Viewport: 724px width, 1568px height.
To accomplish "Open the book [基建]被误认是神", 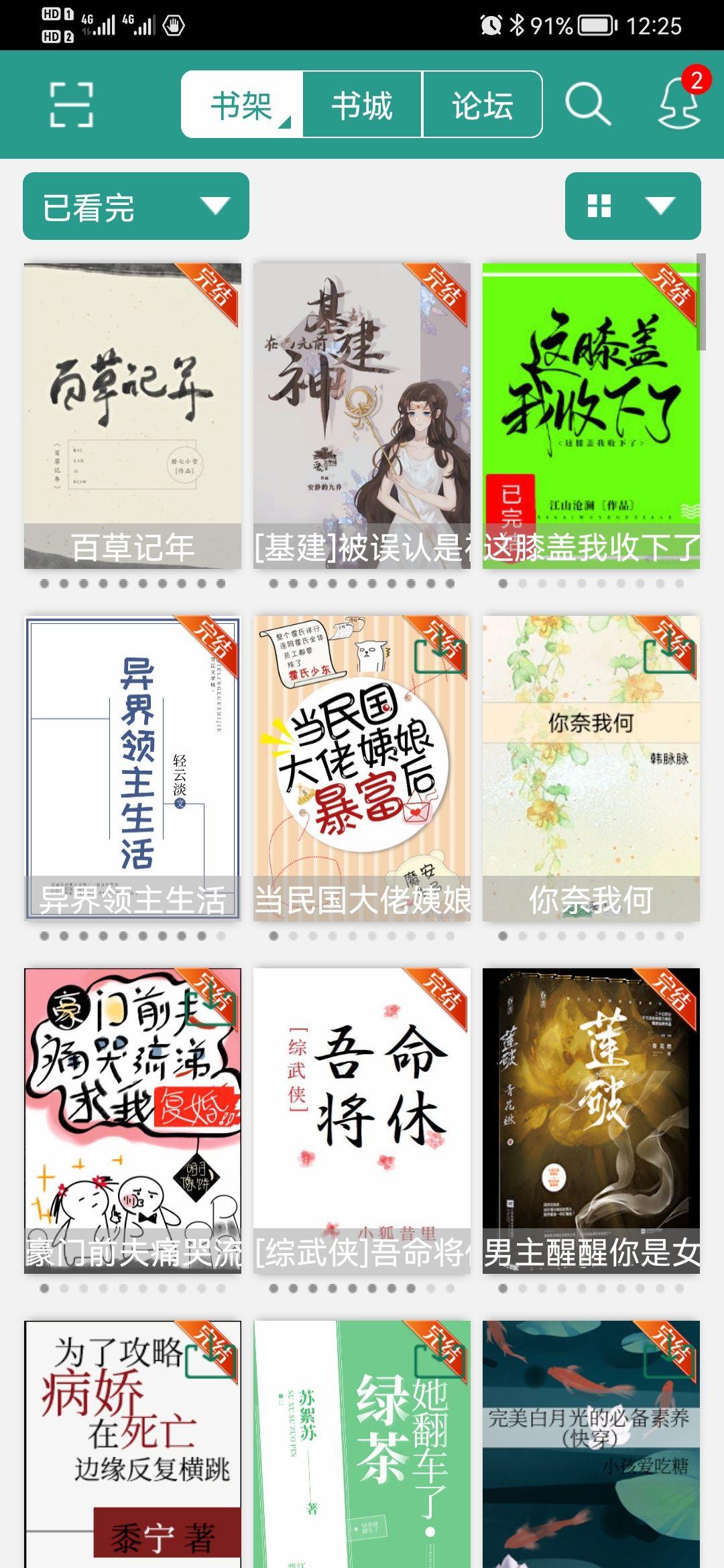I will (x=362, y=416).
